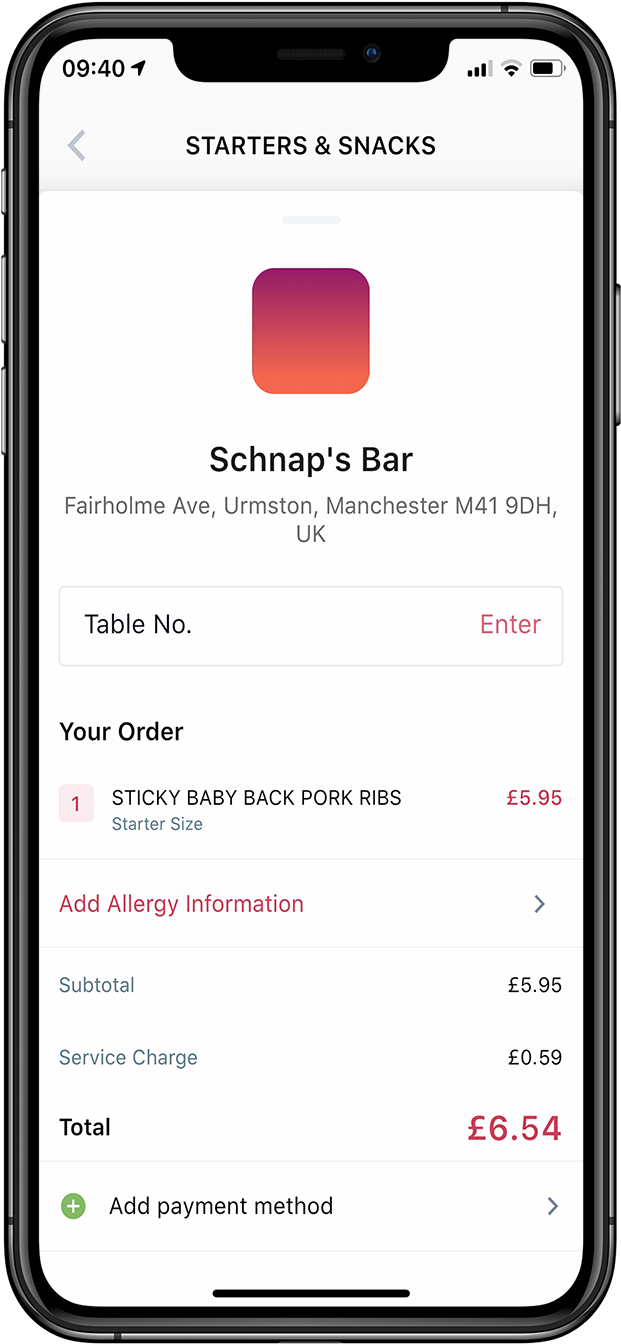The image size is (621, 1344).
Task: Tap the quantity badge for pork ribs
Action: point(76,804)
